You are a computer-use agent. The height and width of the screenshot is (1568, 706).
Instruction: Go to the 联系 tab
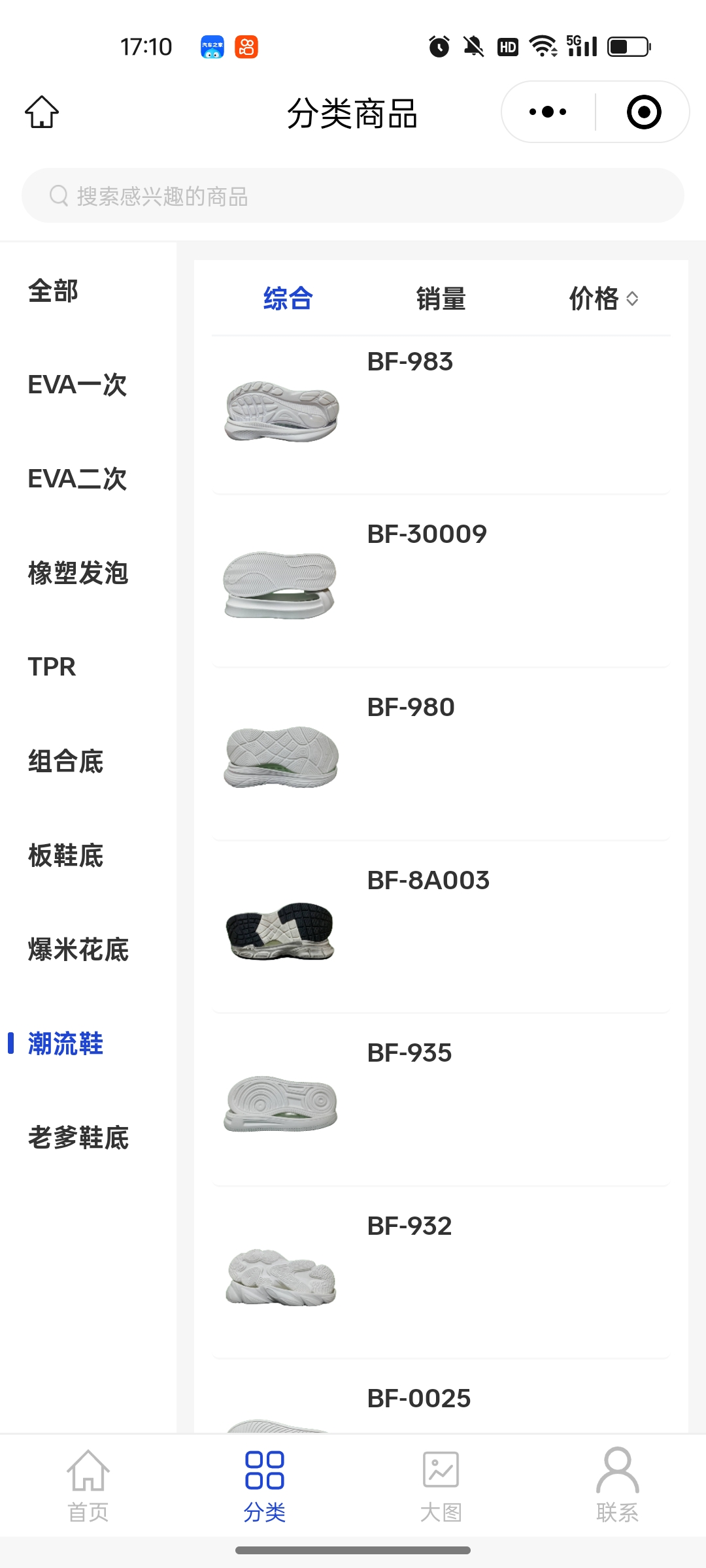617,1485
